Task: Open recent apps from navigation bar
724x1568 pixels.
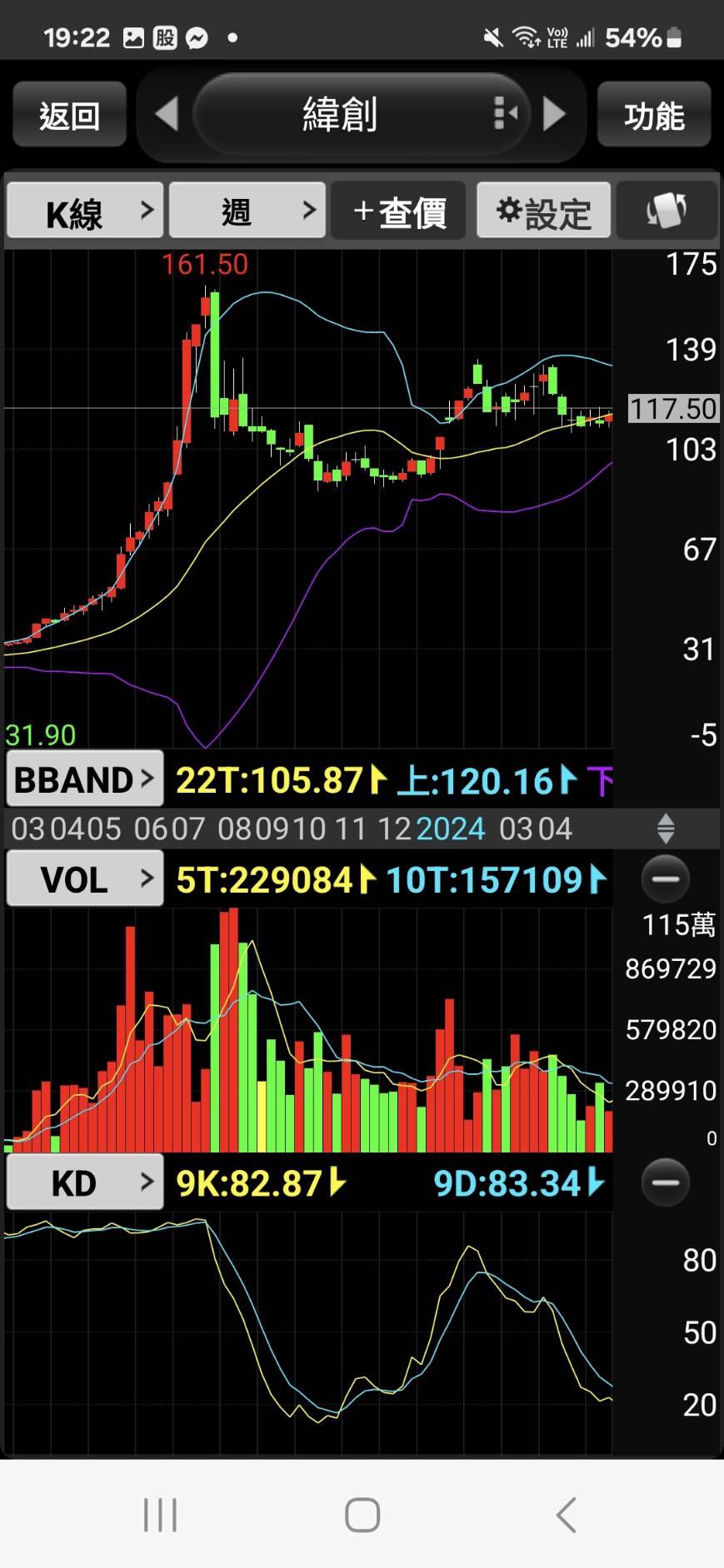Action: (160, 1515)
